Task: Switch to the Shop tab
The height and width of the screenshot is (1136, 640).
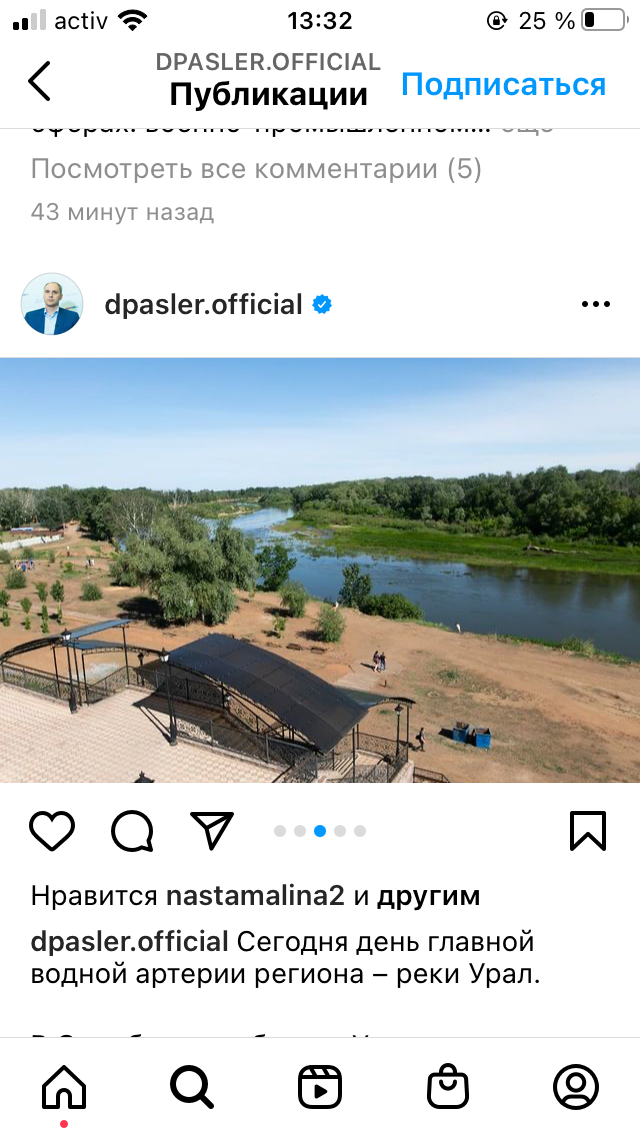Action: click(448, 1086)
